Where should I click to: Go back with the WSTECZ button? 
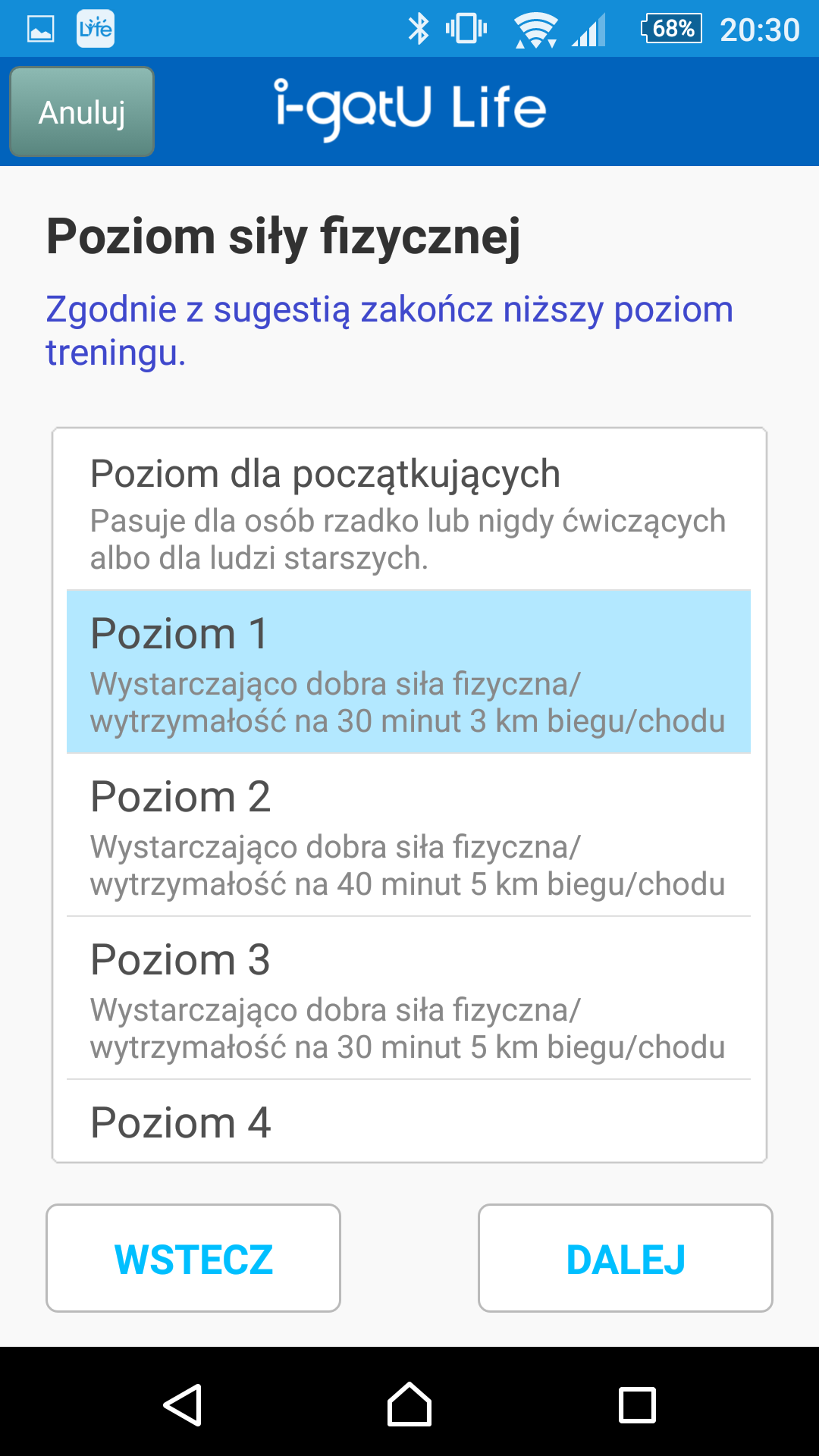click(x=193, y=1258)
